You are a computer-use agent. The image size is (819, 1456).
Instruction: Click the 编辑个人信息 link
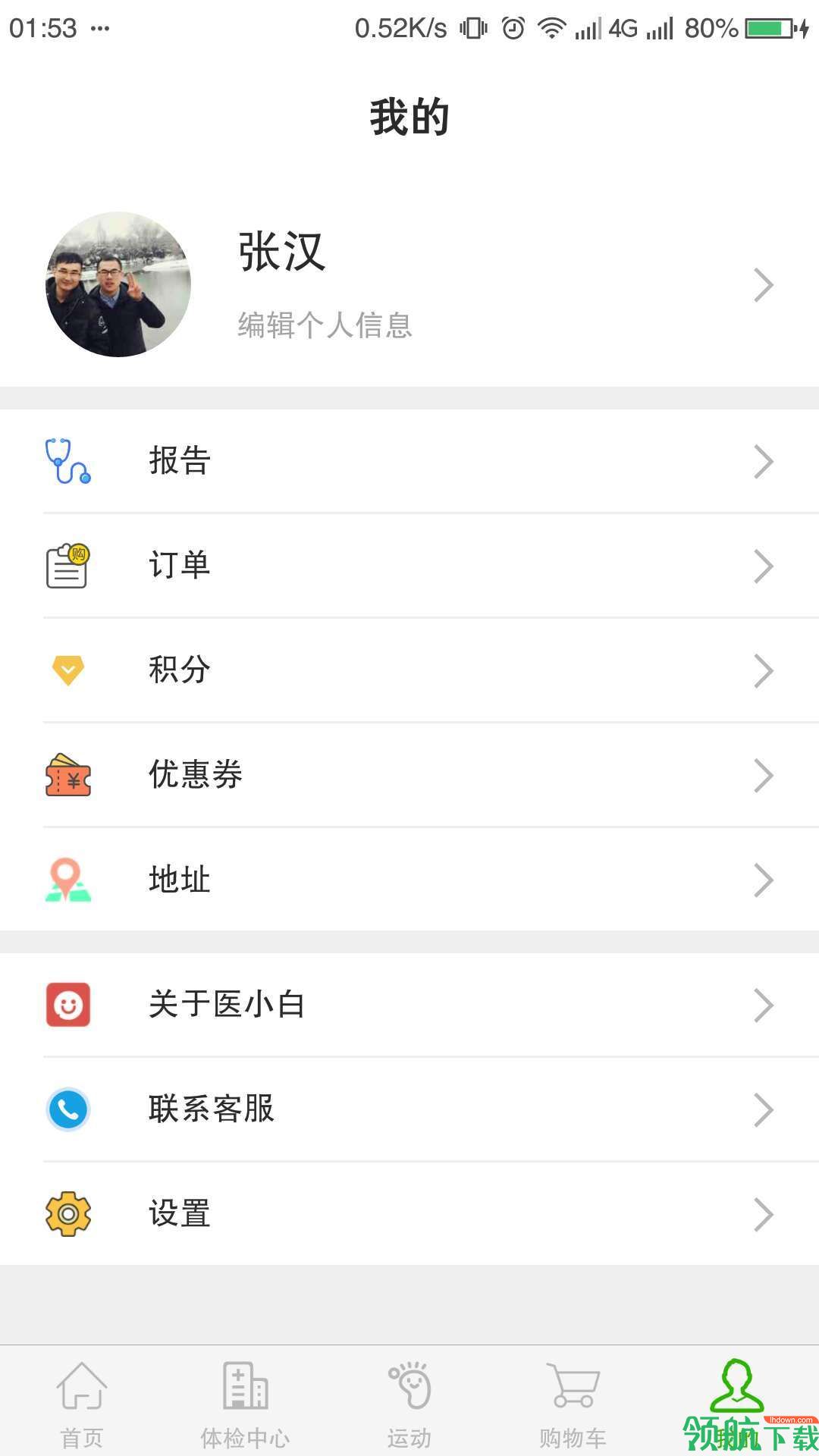click(322, 325)
